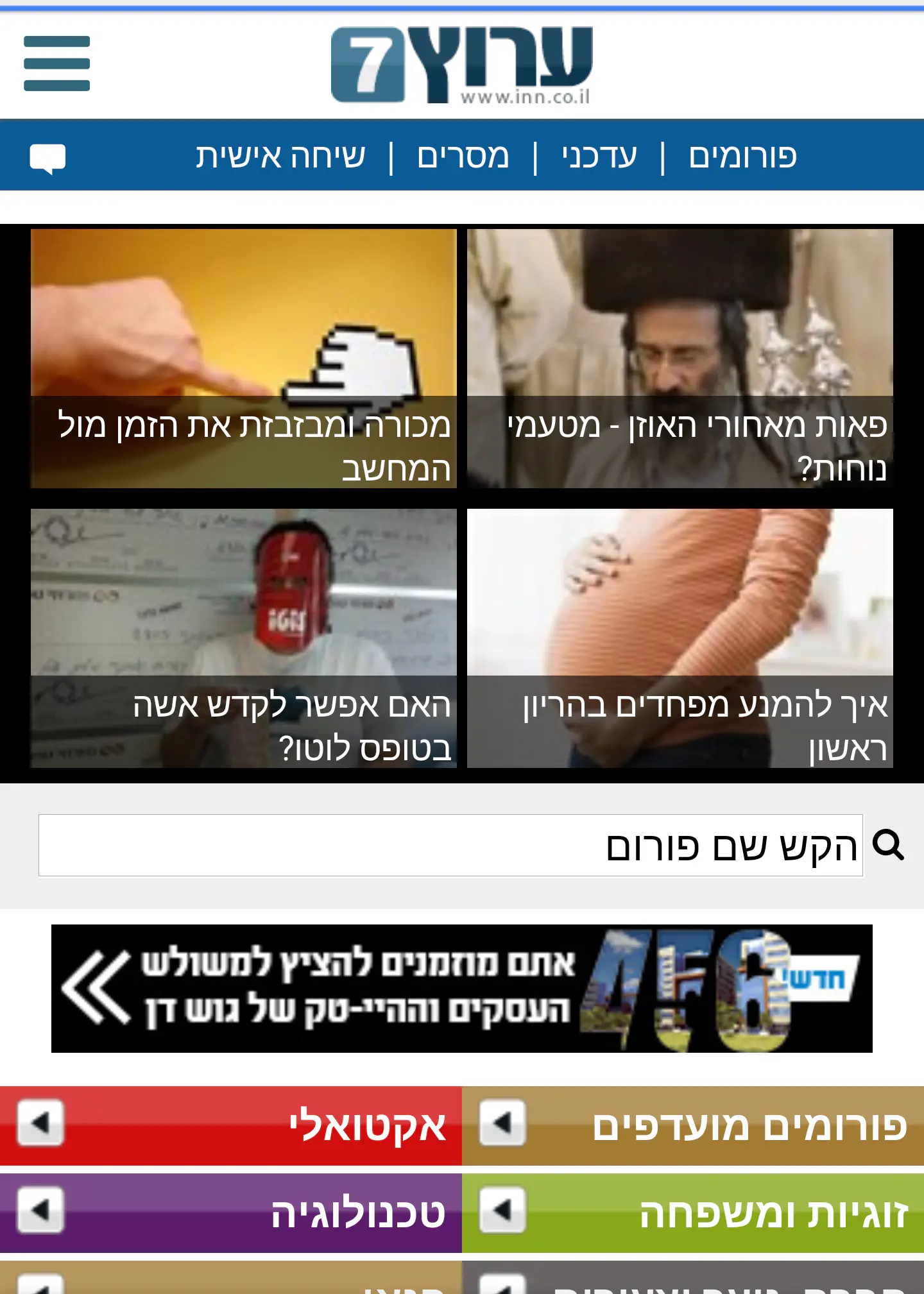Switch to שיחה אישית tab

click(x=280, y=157)
